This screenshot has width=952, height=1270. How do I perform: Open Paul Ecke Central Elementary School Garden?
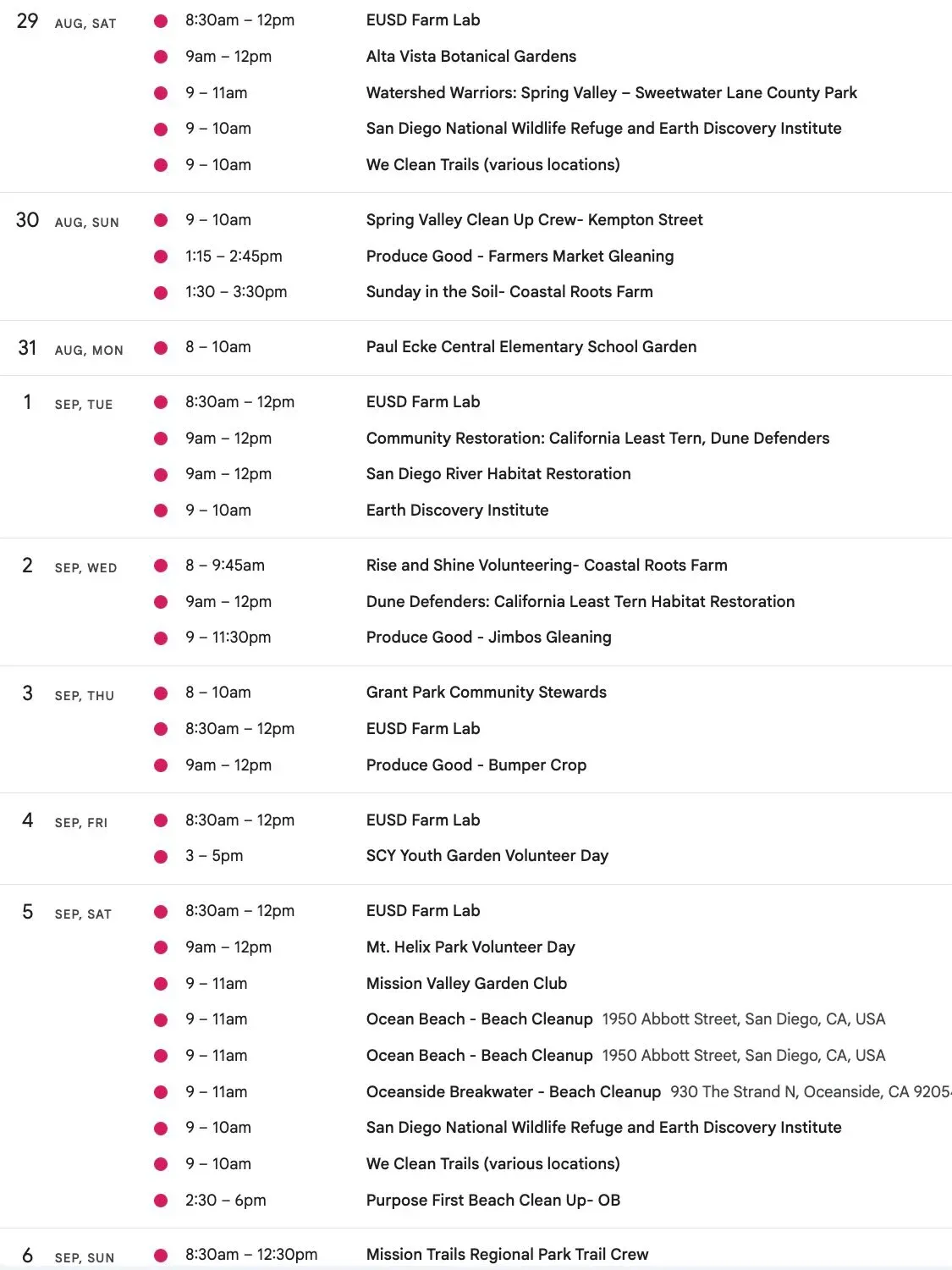pos(531,347)
